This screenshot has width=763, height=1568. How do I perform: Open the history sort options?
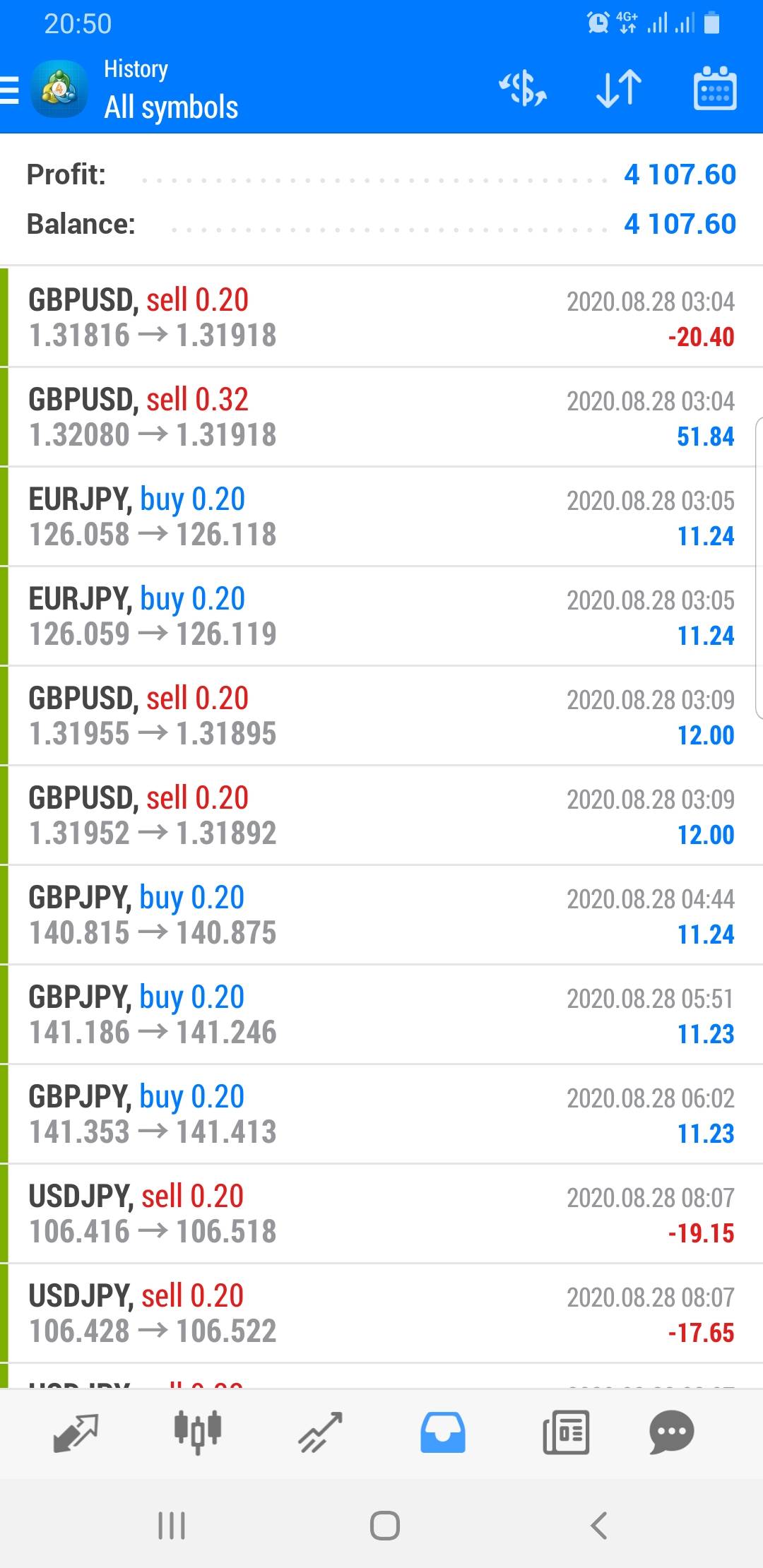coord(619,90)
